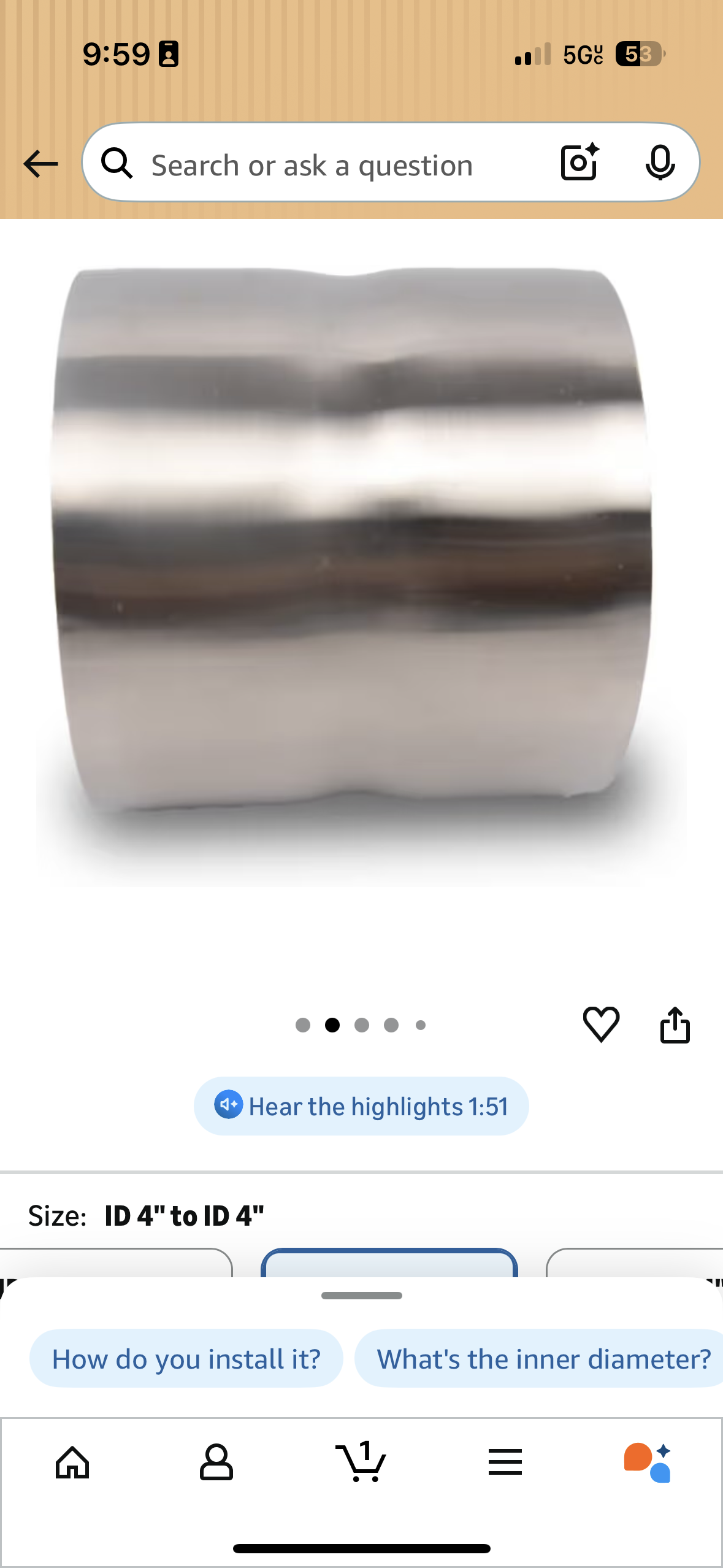Open the AI assistant tab
The width and height of the screenshot is (723, 1568).
click(648, 1462)
